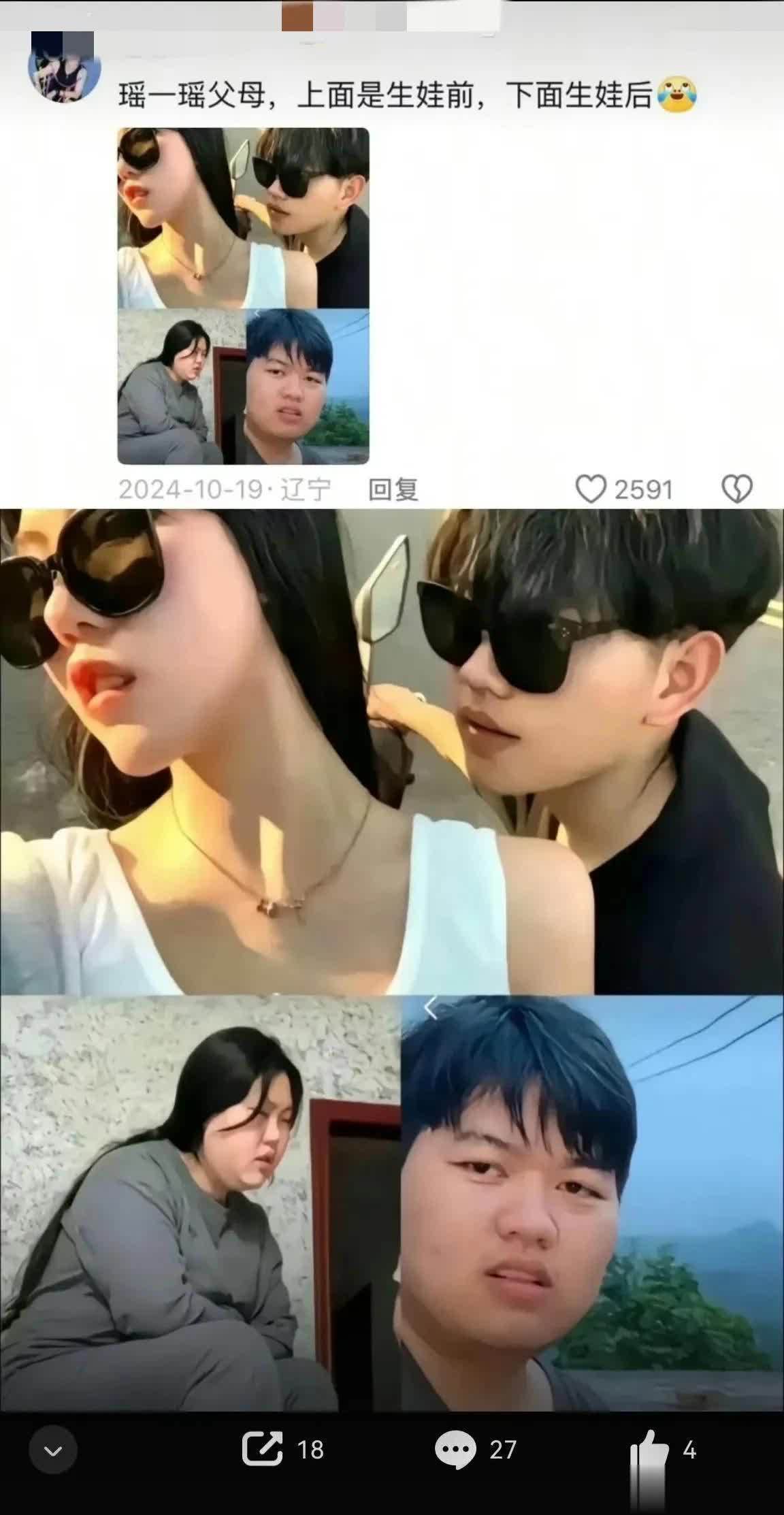Open the 27 comments
The height and width of the screenshot is (1515, 784).
pos(455,1449)
